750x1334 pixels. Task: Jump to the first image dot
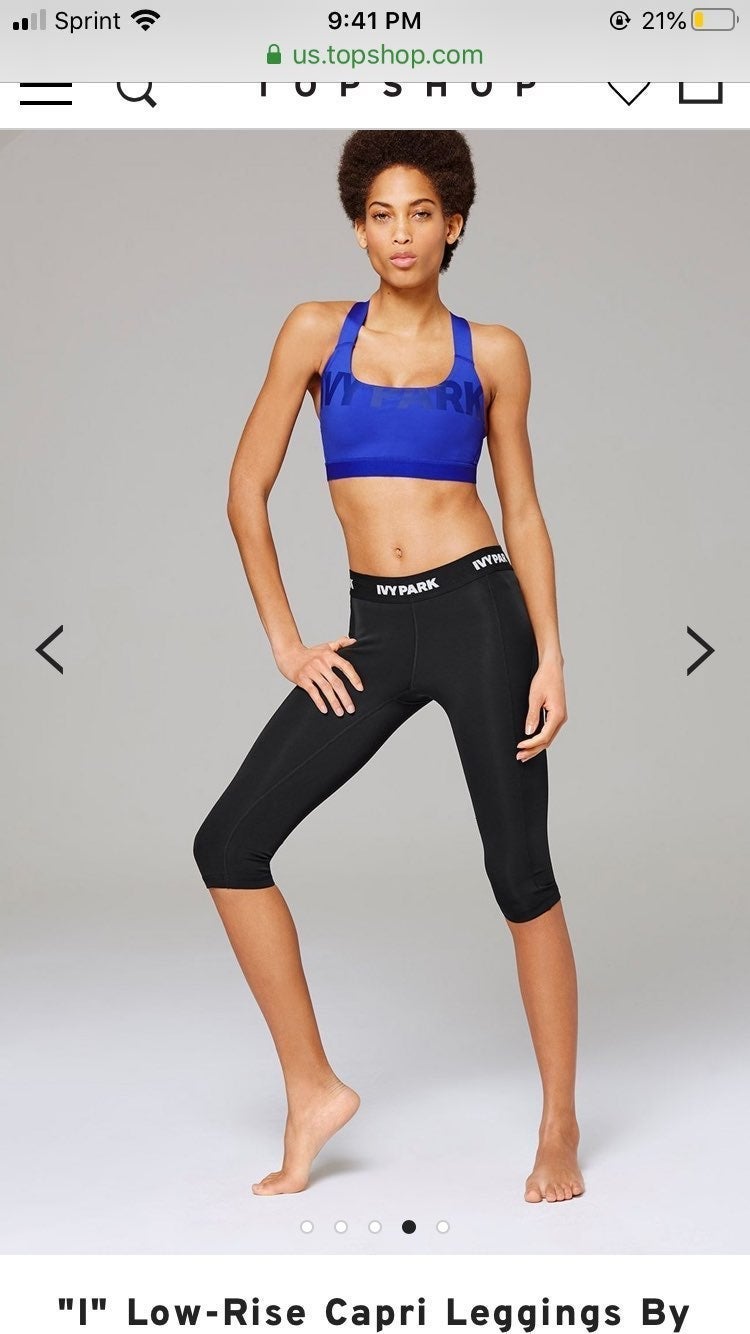pos(307,1227)
